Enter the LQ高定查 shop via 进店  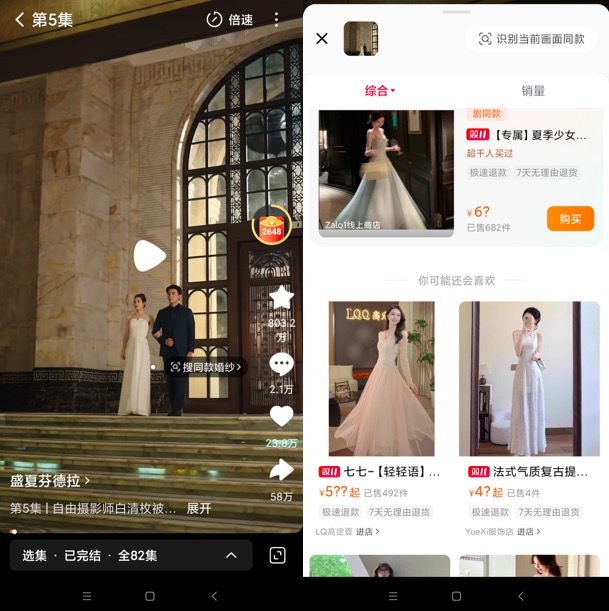coord(368,532)
